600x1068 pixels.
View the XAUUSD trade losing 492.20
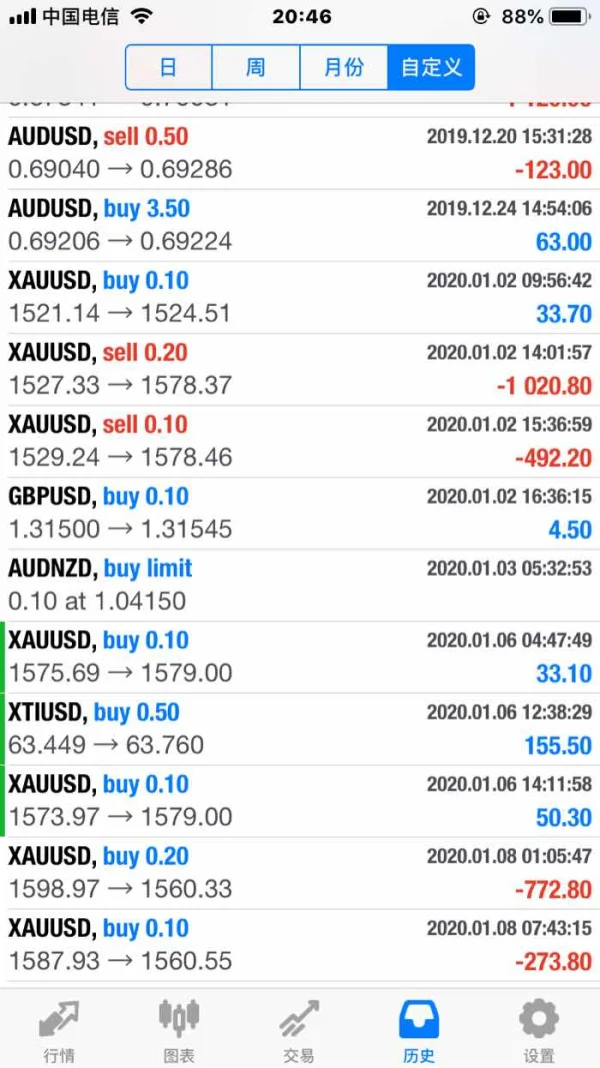pyautogui.click(x=300, y=441)
